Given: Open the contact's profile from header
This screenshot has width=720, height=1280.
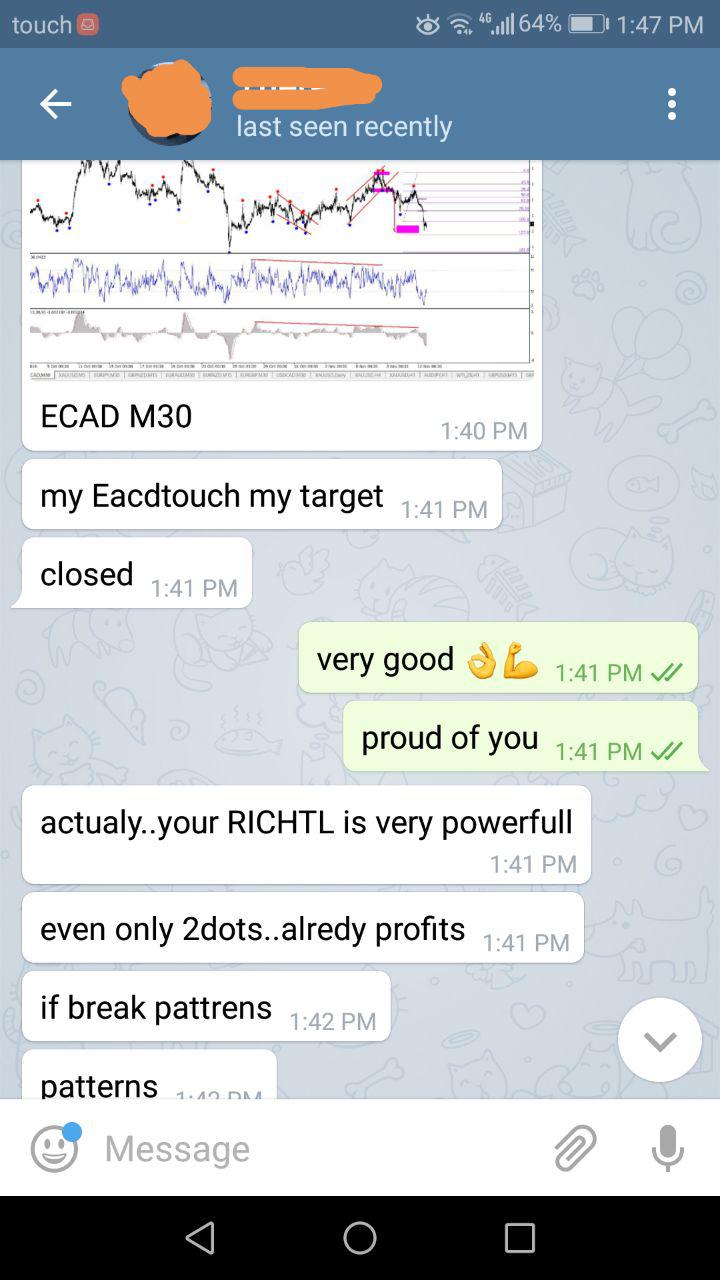Looking at the screenshot, I should 290,104.
